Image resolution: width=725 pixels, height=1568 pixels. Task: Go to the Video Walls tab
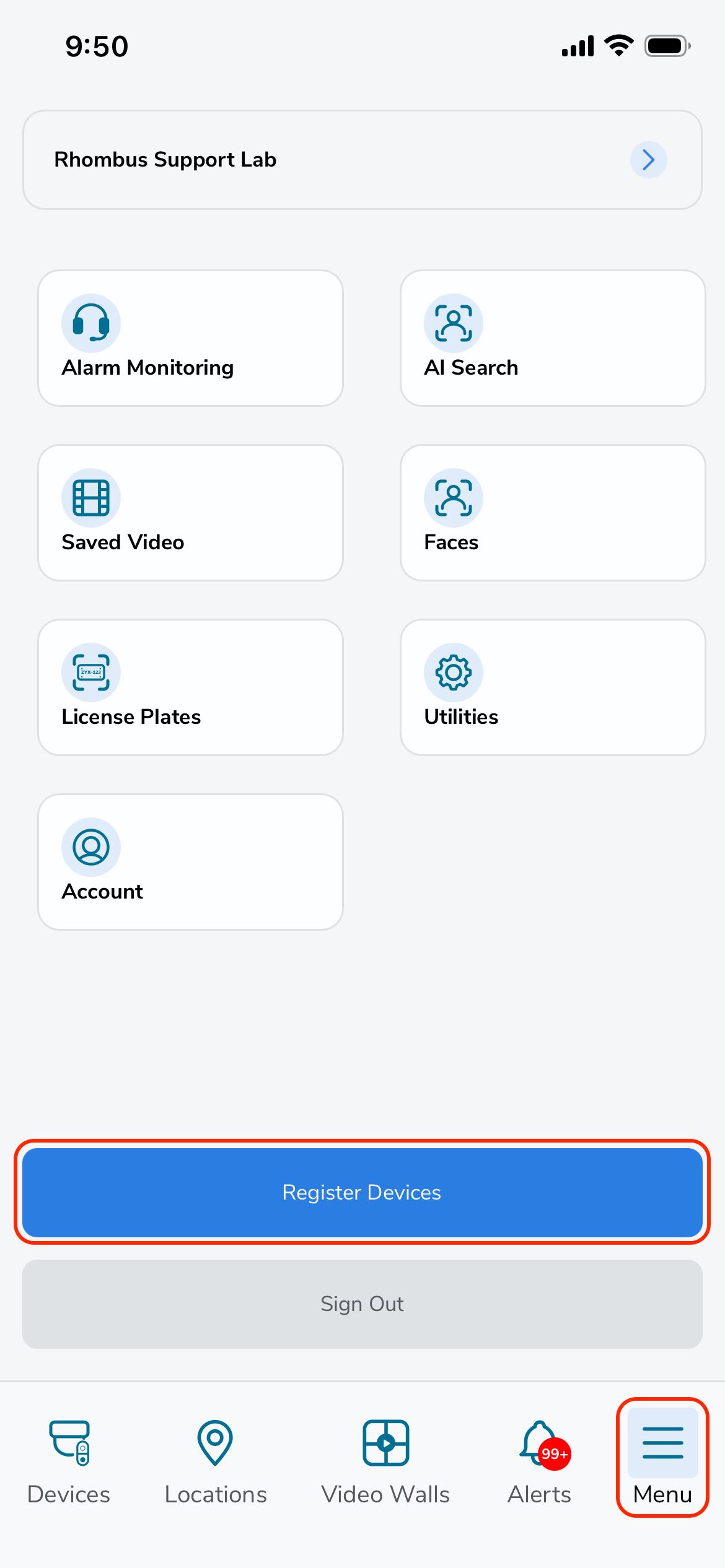point(385,1462)
